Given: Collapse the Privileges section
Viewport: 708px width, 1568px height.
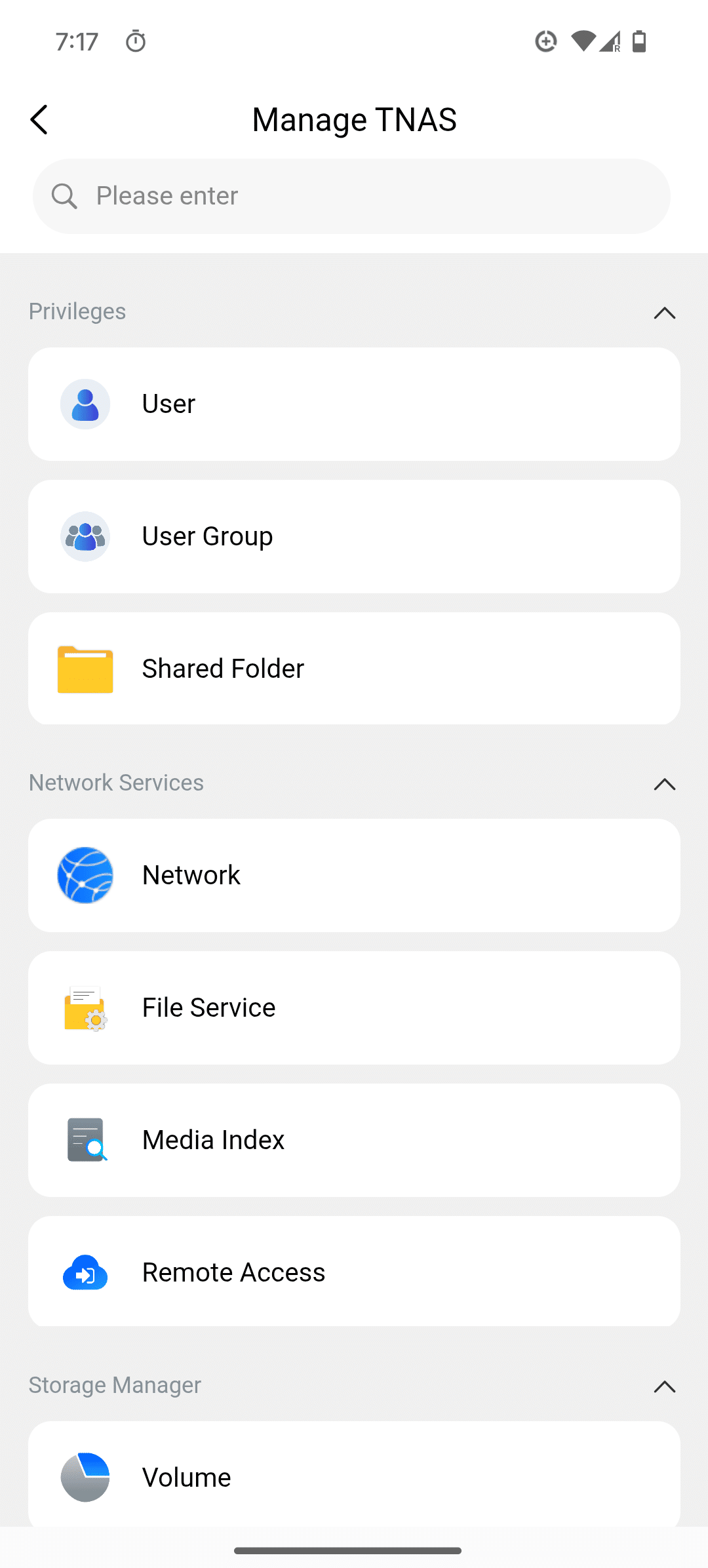Looking at the screenshot, I should 664,313.
